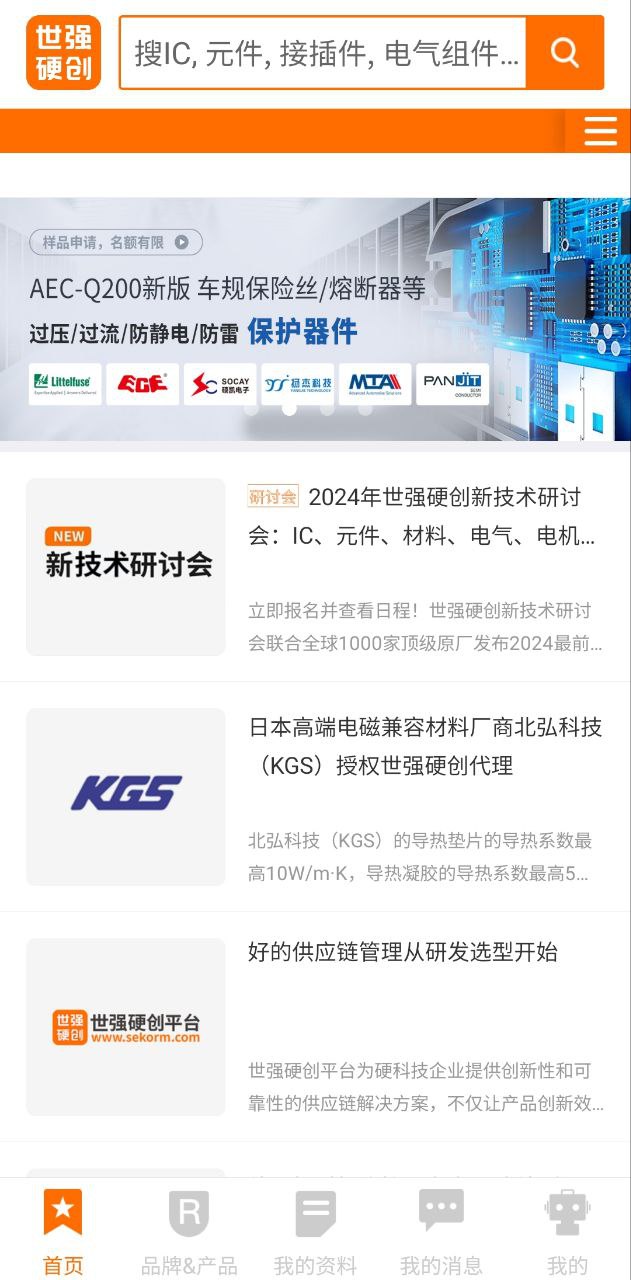
Task: Open the hamburger menu
Action: coord(600,131)
